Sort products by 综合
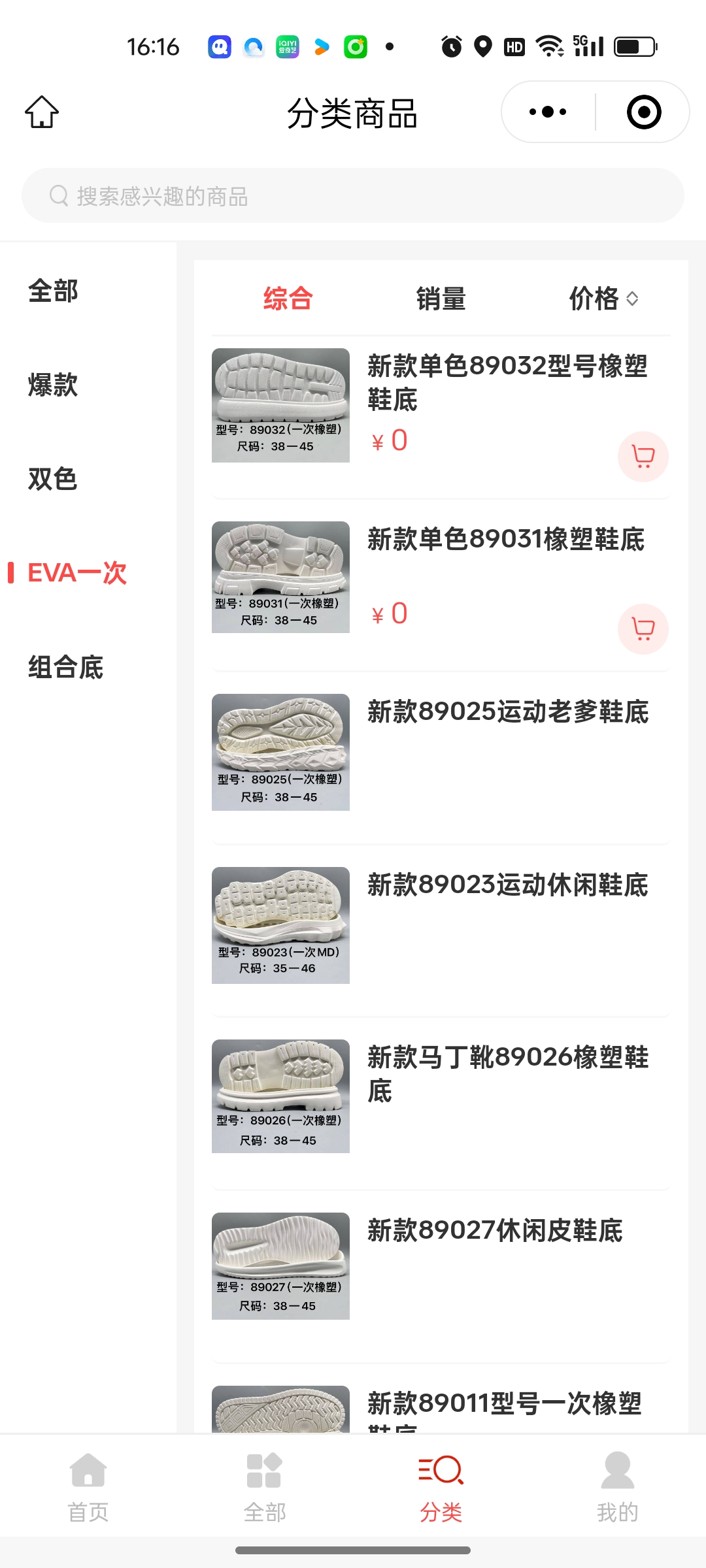Image resolution: width=706 pixels, height=1568 pixels. (288, 299)
